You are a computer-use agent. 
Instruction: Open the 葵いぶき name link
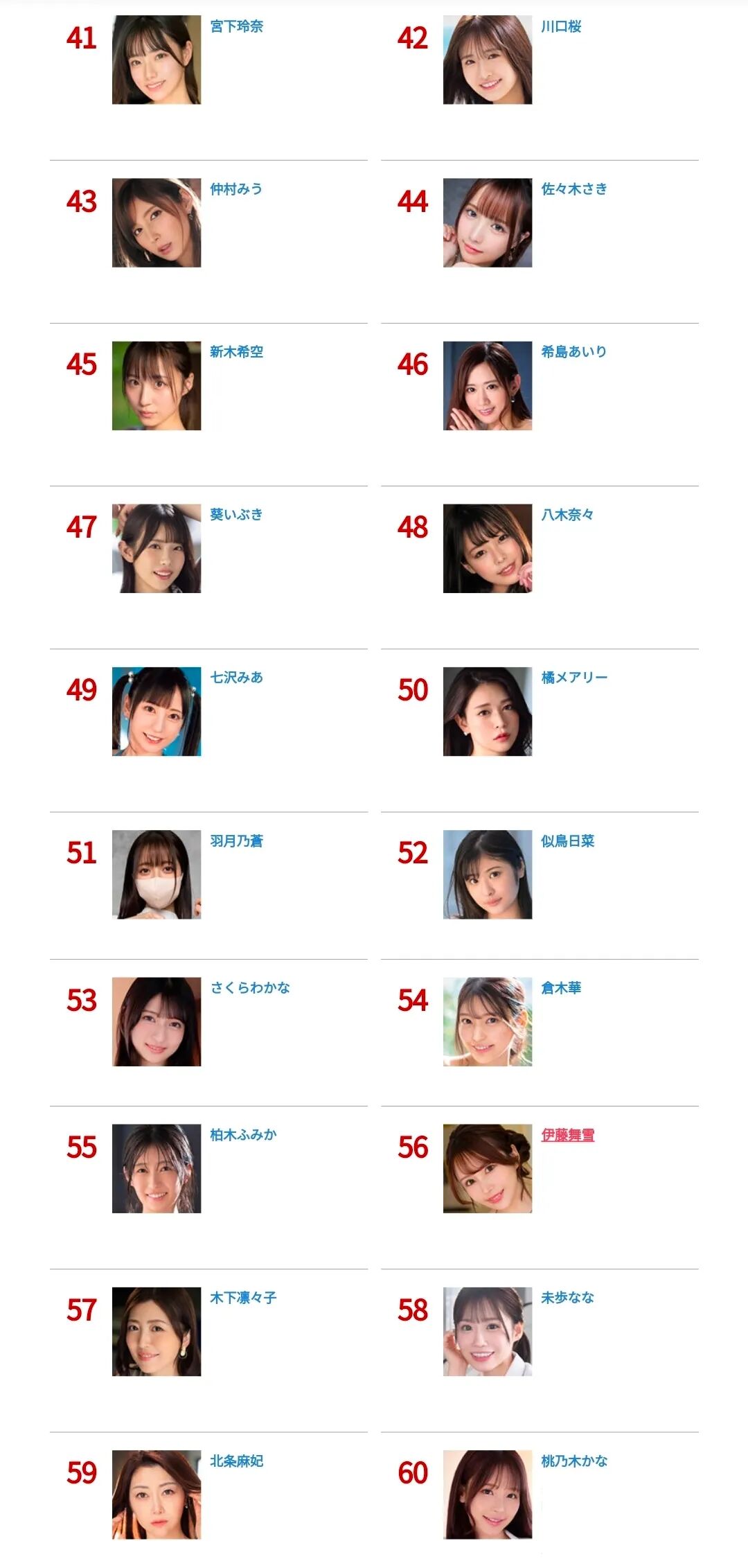pos(236,515)
